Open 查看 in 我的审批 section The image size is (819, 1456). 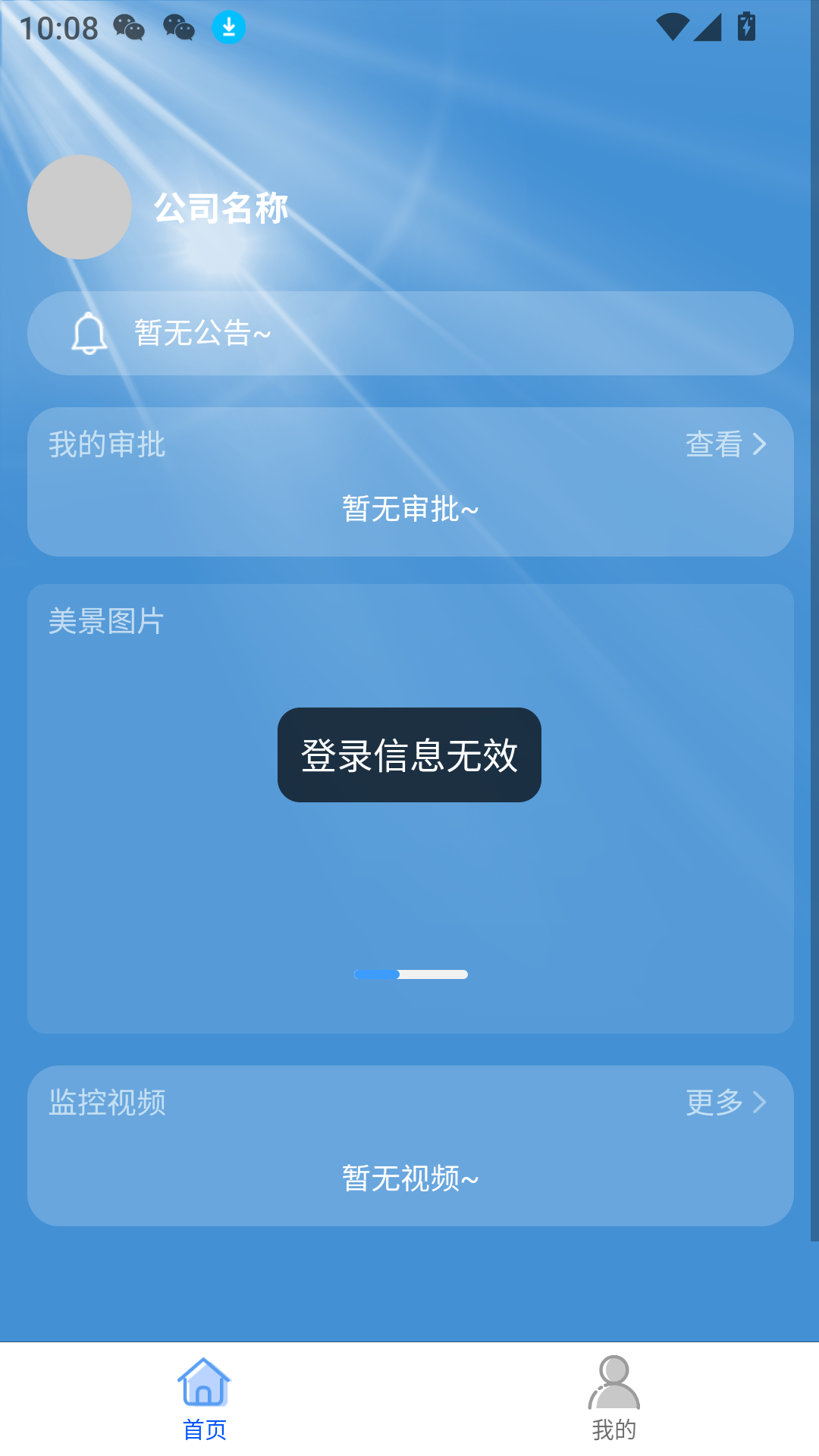[x=725, y=444]
